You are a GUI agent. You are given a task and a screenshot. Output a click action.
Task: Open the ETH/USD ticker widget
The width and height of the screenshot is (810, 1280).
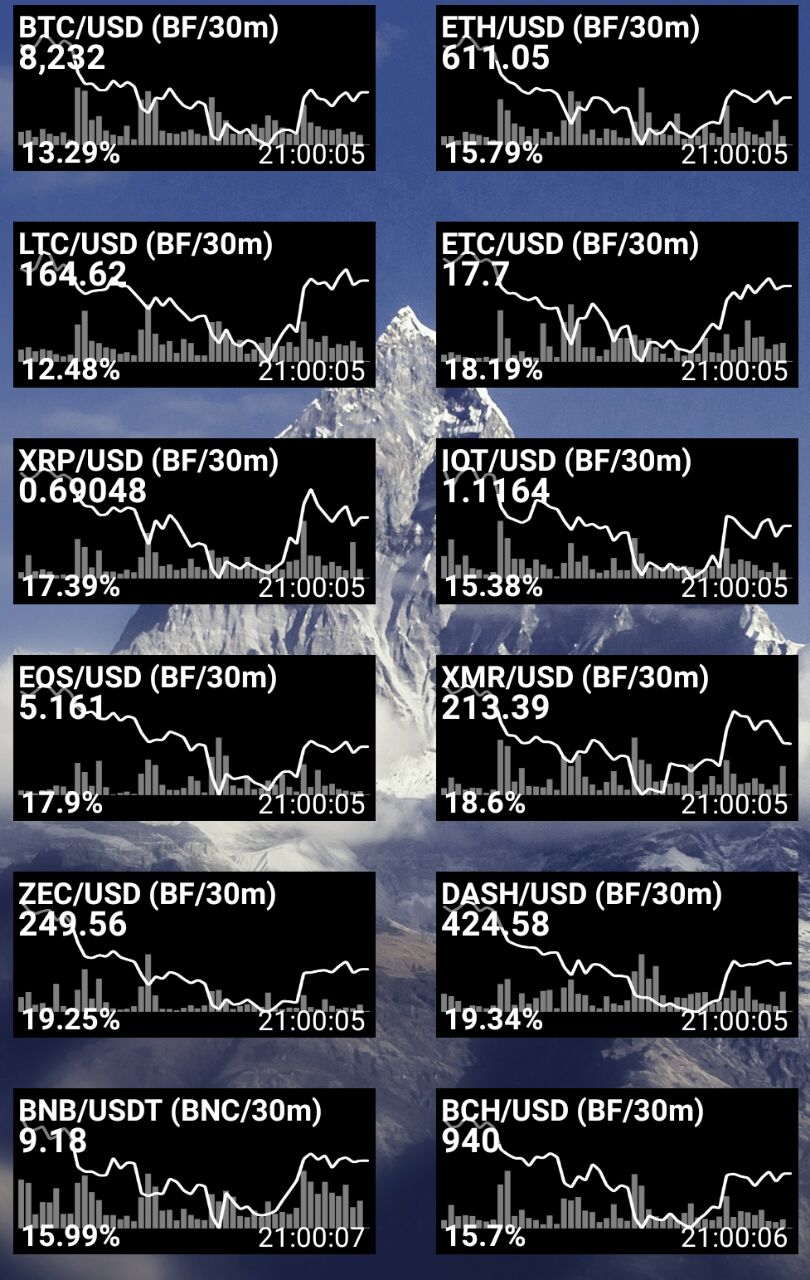[x=617, y=88]
